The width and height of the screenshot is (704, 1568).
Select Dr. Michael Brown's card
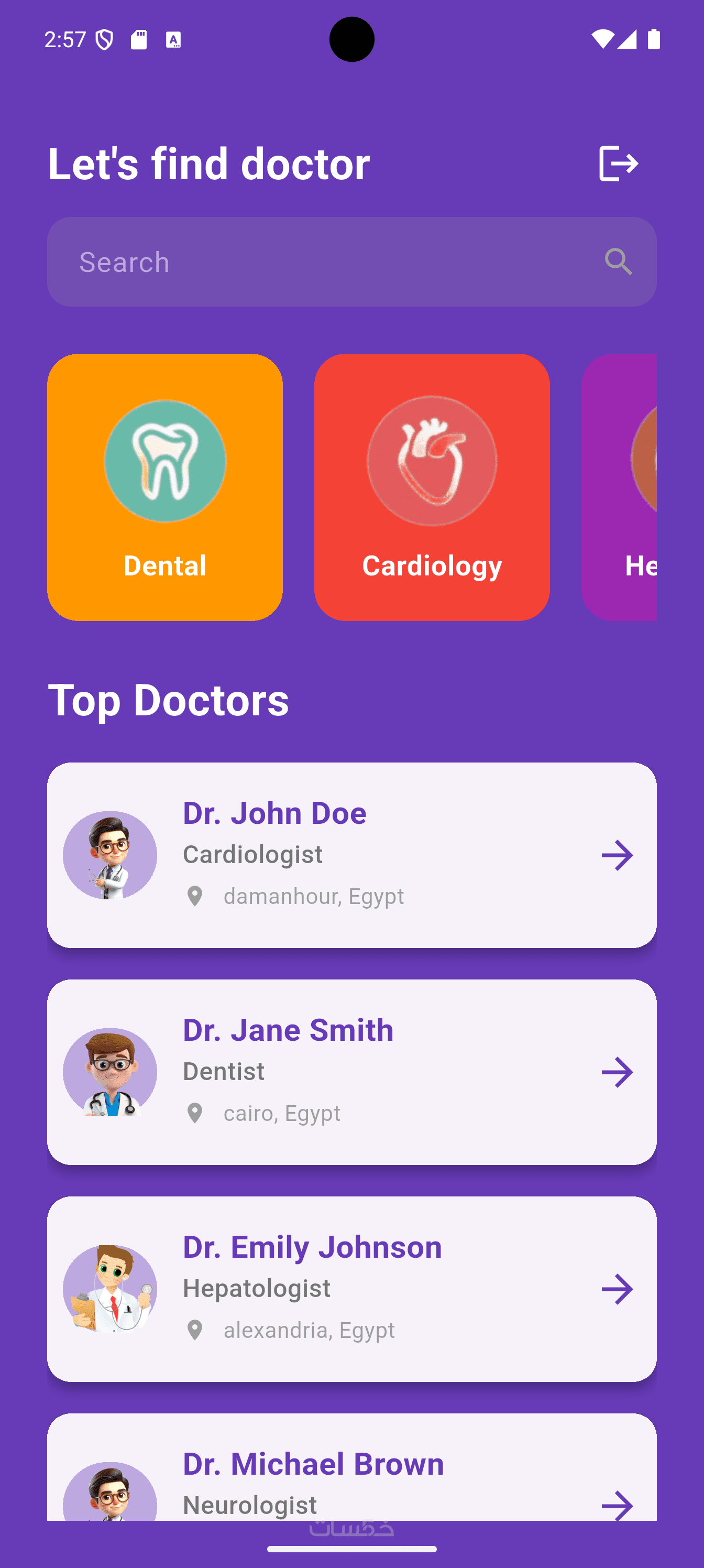[351, 1473]
